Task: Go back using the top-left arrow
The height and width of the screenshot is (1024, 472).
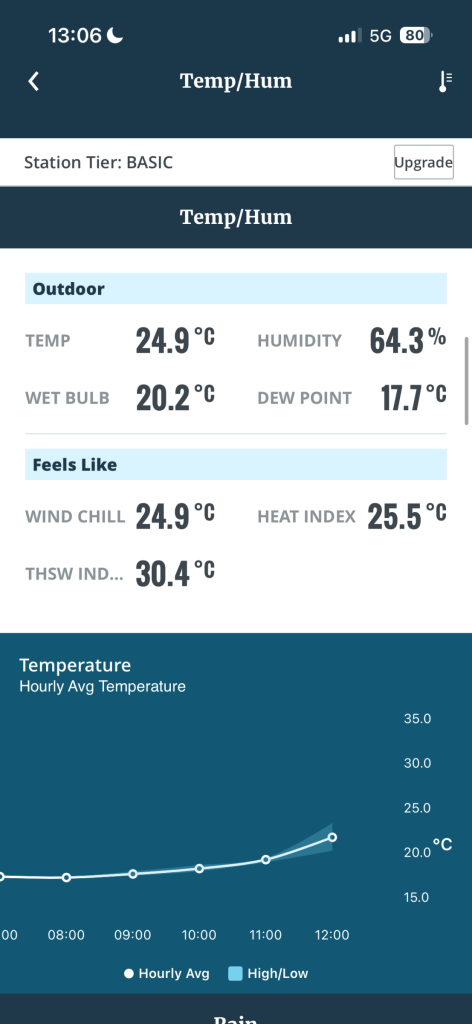Action: 34,81
